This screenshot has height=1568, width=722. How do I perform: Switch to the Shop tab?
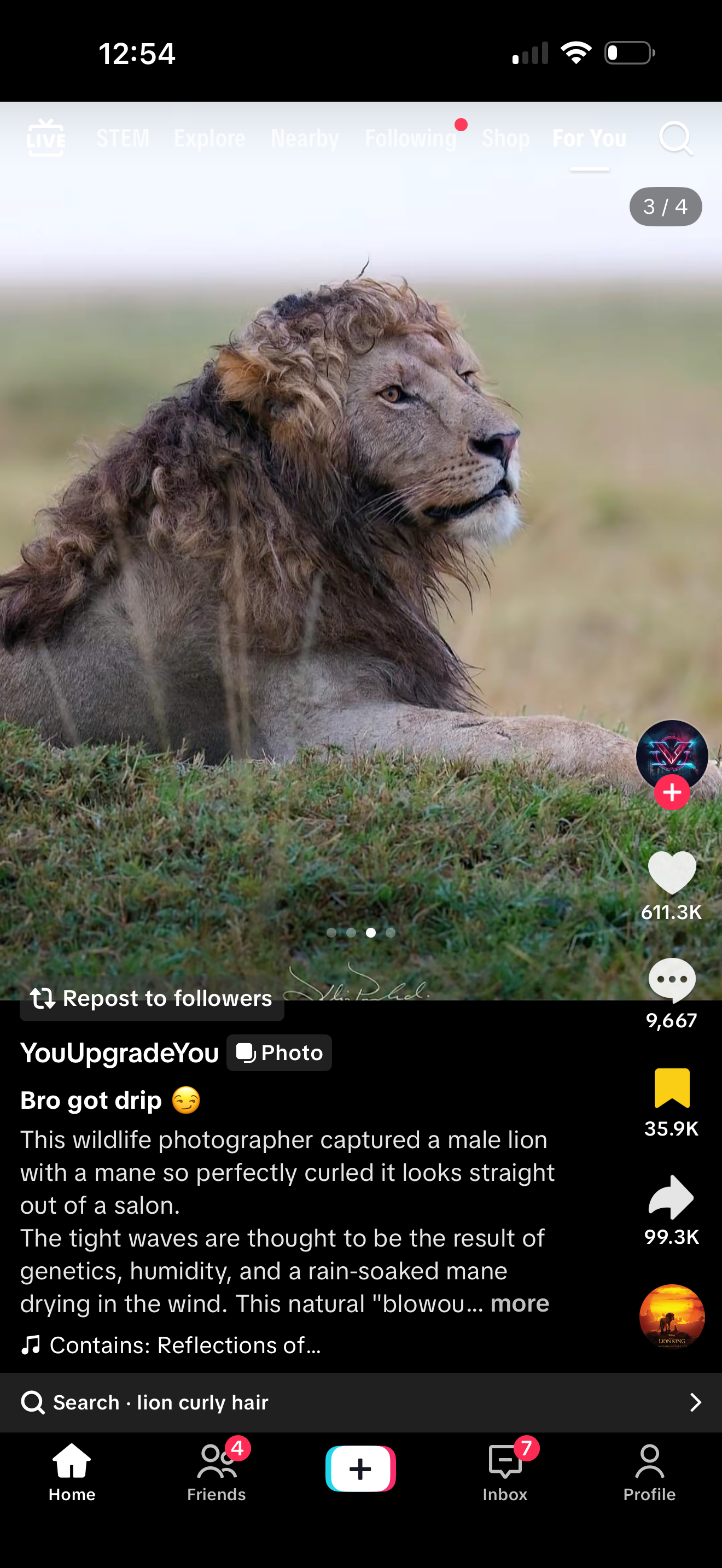[505, 138]
